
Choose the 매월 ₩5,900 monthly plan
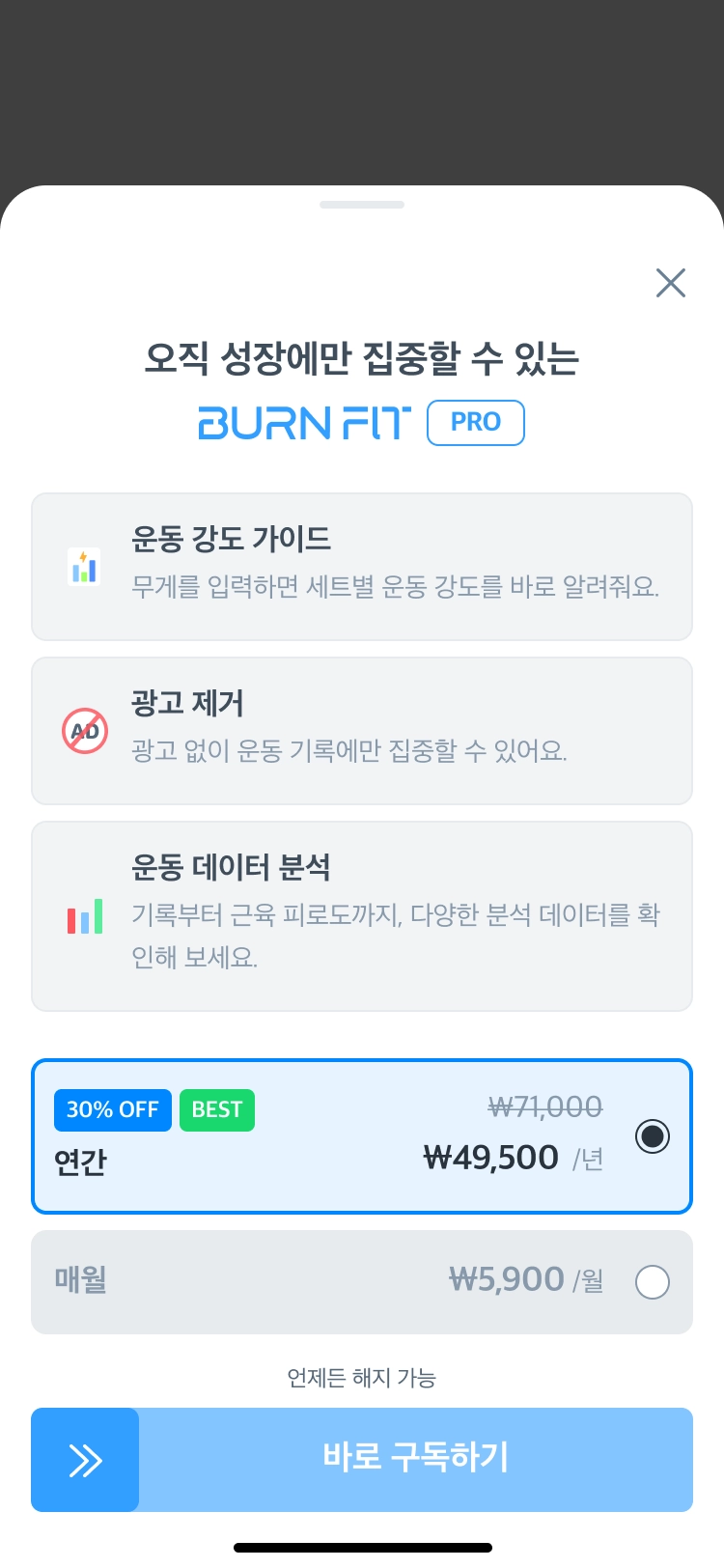[361, 1281]
